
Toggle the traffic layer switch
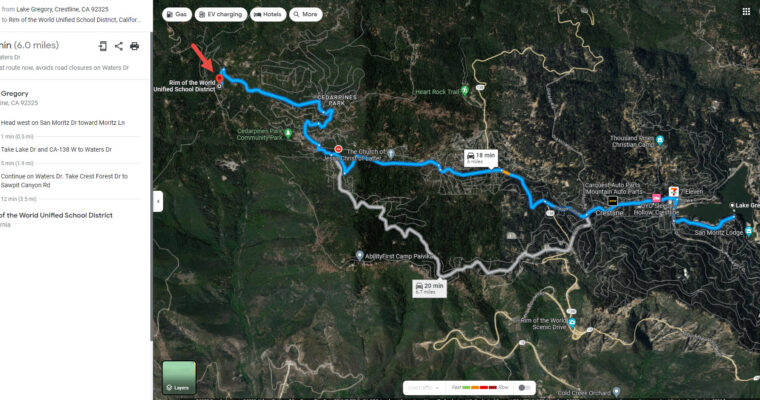(x=524, y=387)
